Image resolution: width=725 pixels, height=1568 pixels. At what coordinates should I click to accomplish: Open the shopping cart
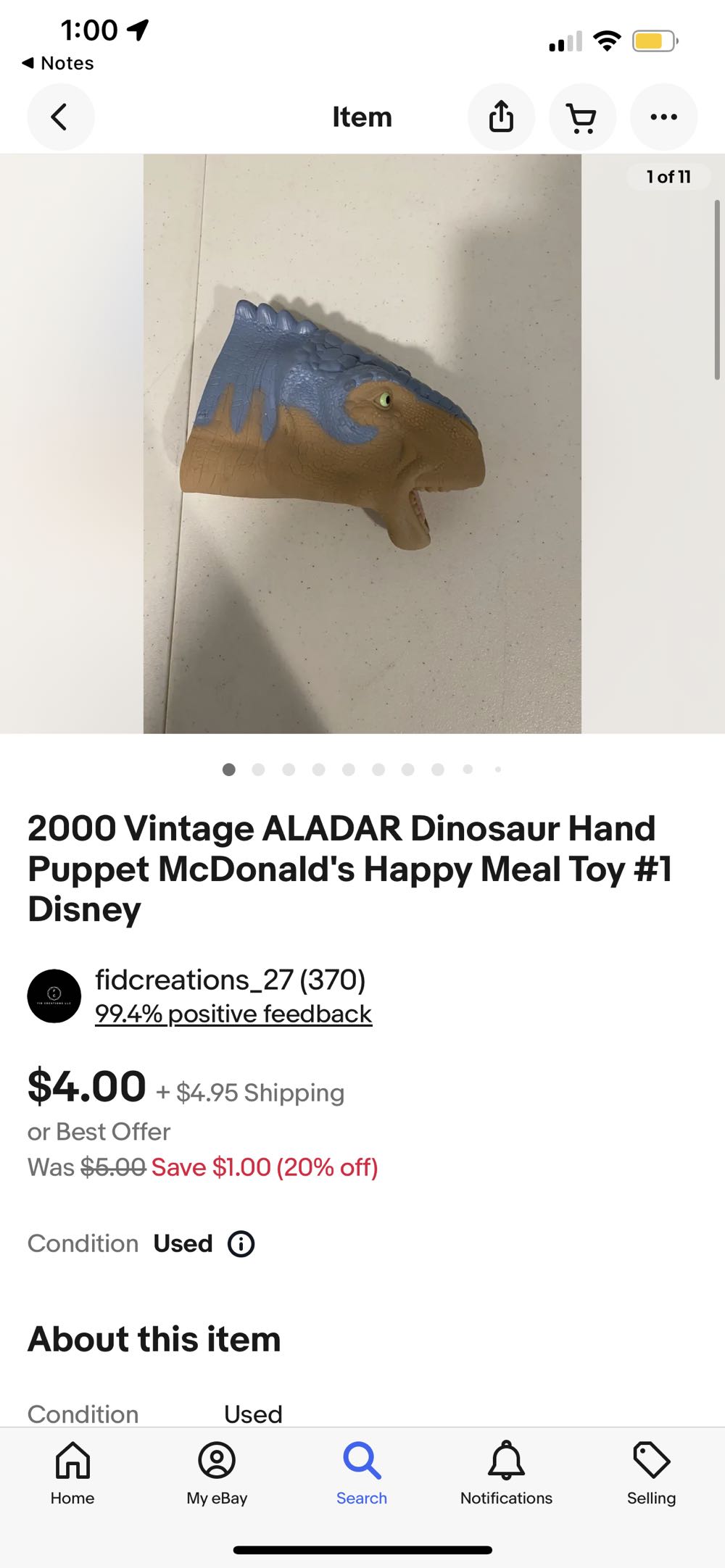pos(583,117)
